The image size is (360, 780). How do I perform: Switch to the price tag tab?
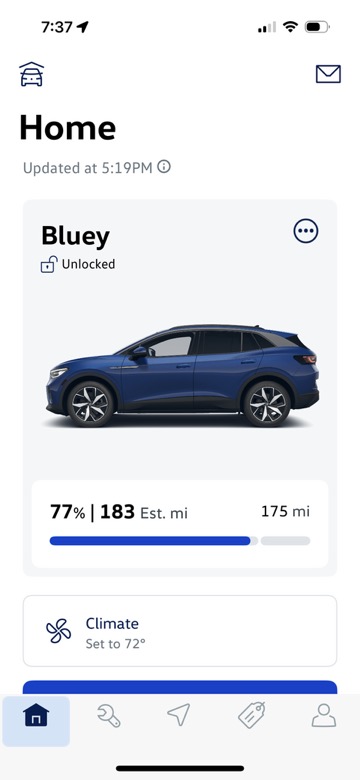(252, 715)
